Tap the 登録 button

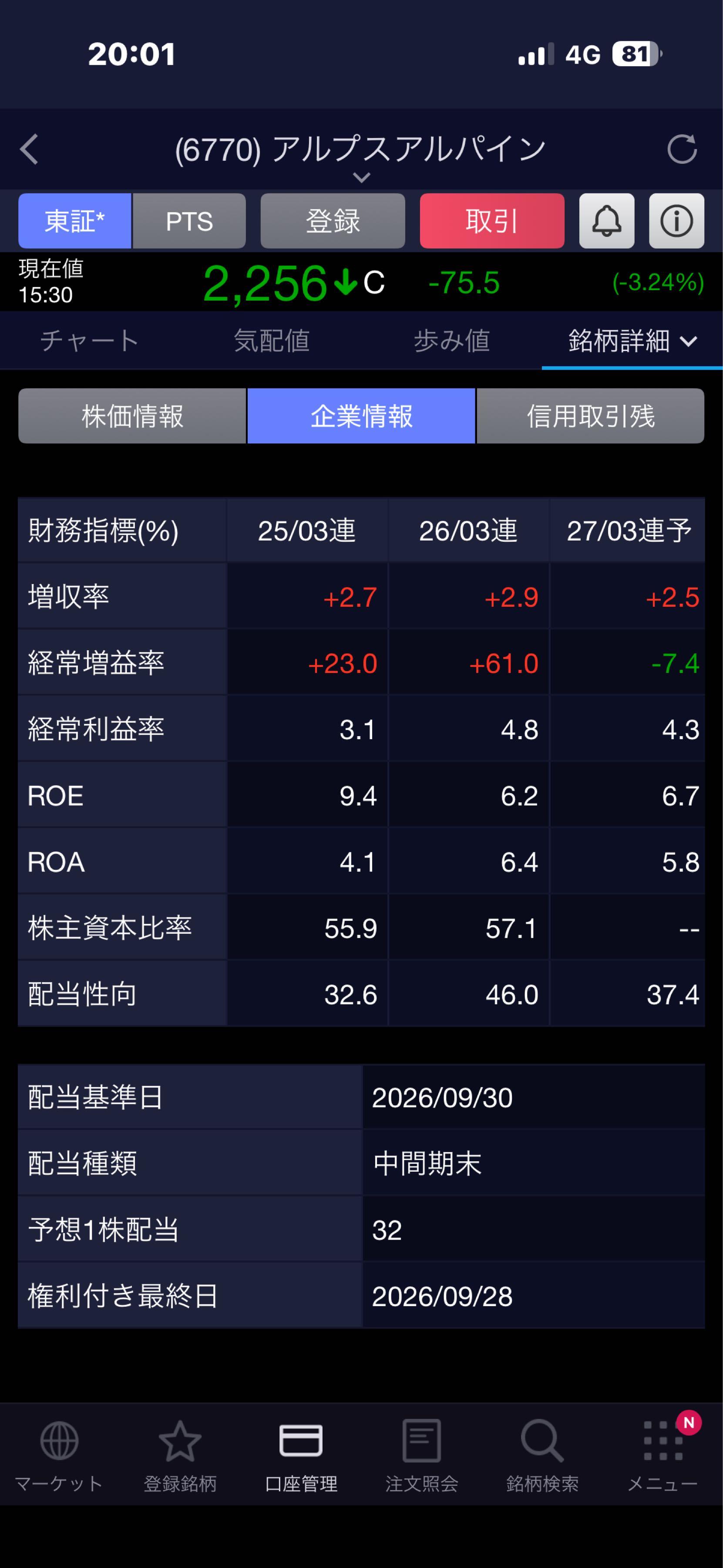pos(333,221)
